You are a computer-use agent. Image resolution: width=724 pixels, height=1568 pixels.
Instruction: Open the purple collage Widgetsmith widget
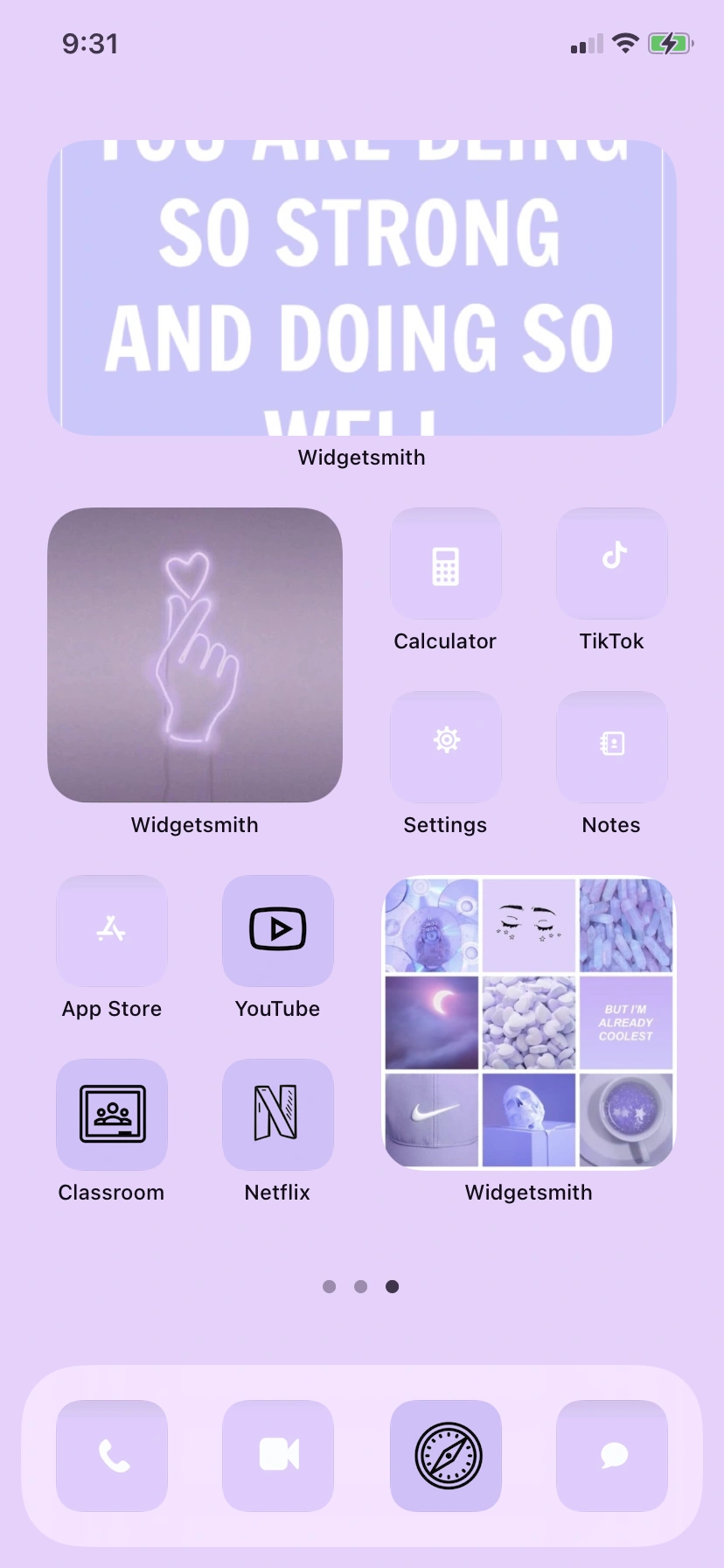pos(528,1022)
